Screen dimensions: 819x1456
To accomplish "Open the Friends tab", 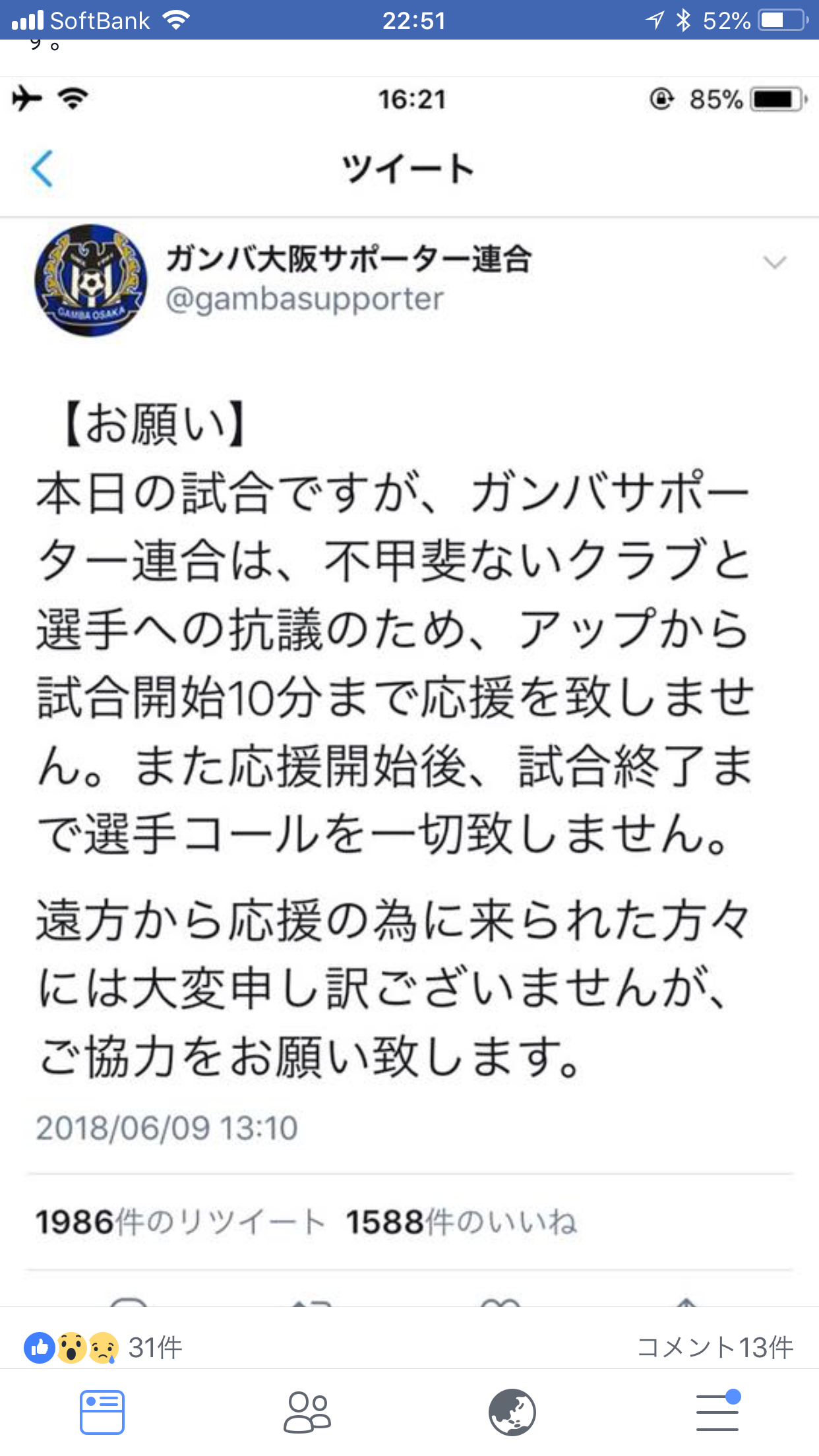I will point(307,1412).
